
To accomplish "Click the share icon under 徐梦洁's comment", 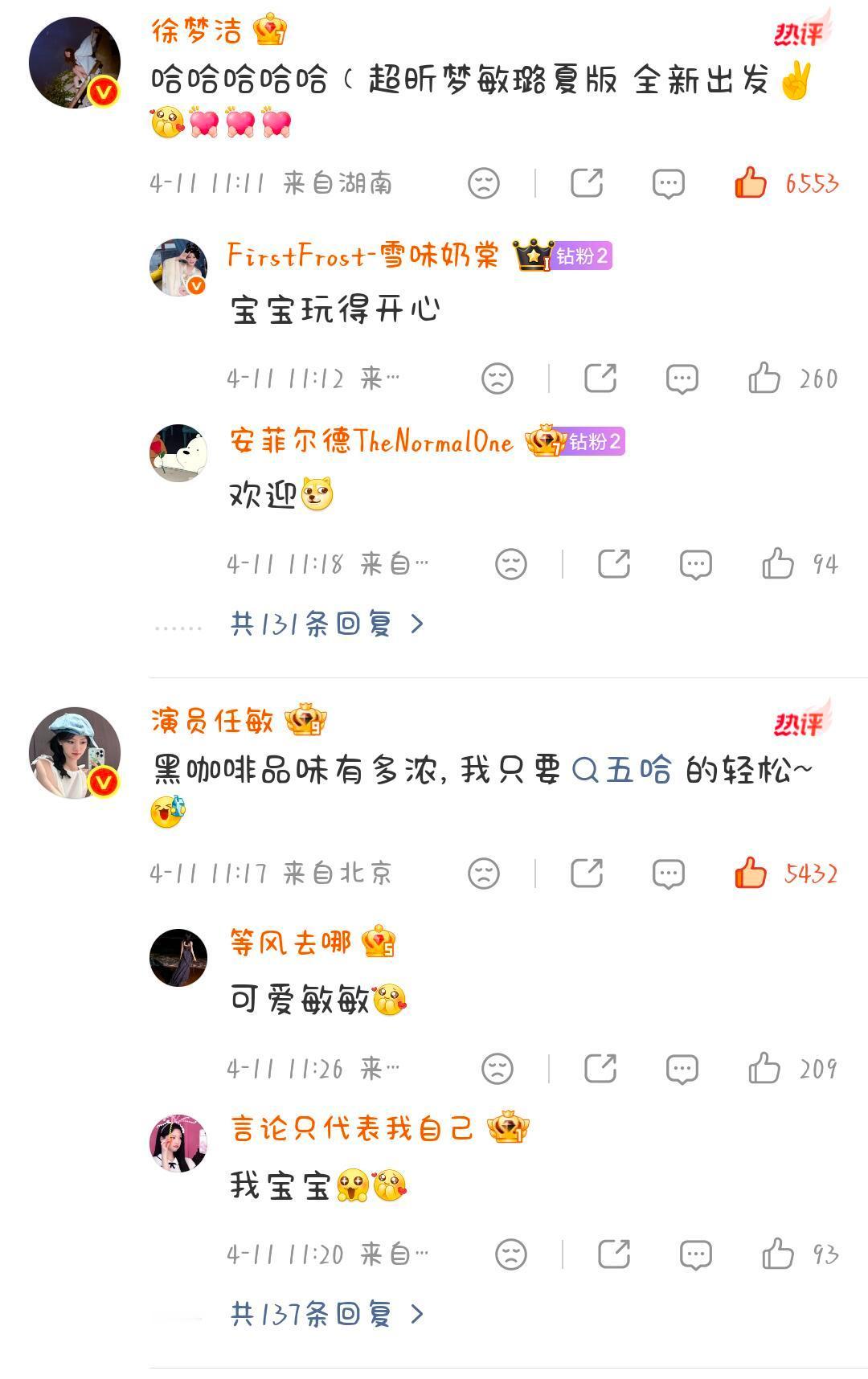I will click(588, 184).
